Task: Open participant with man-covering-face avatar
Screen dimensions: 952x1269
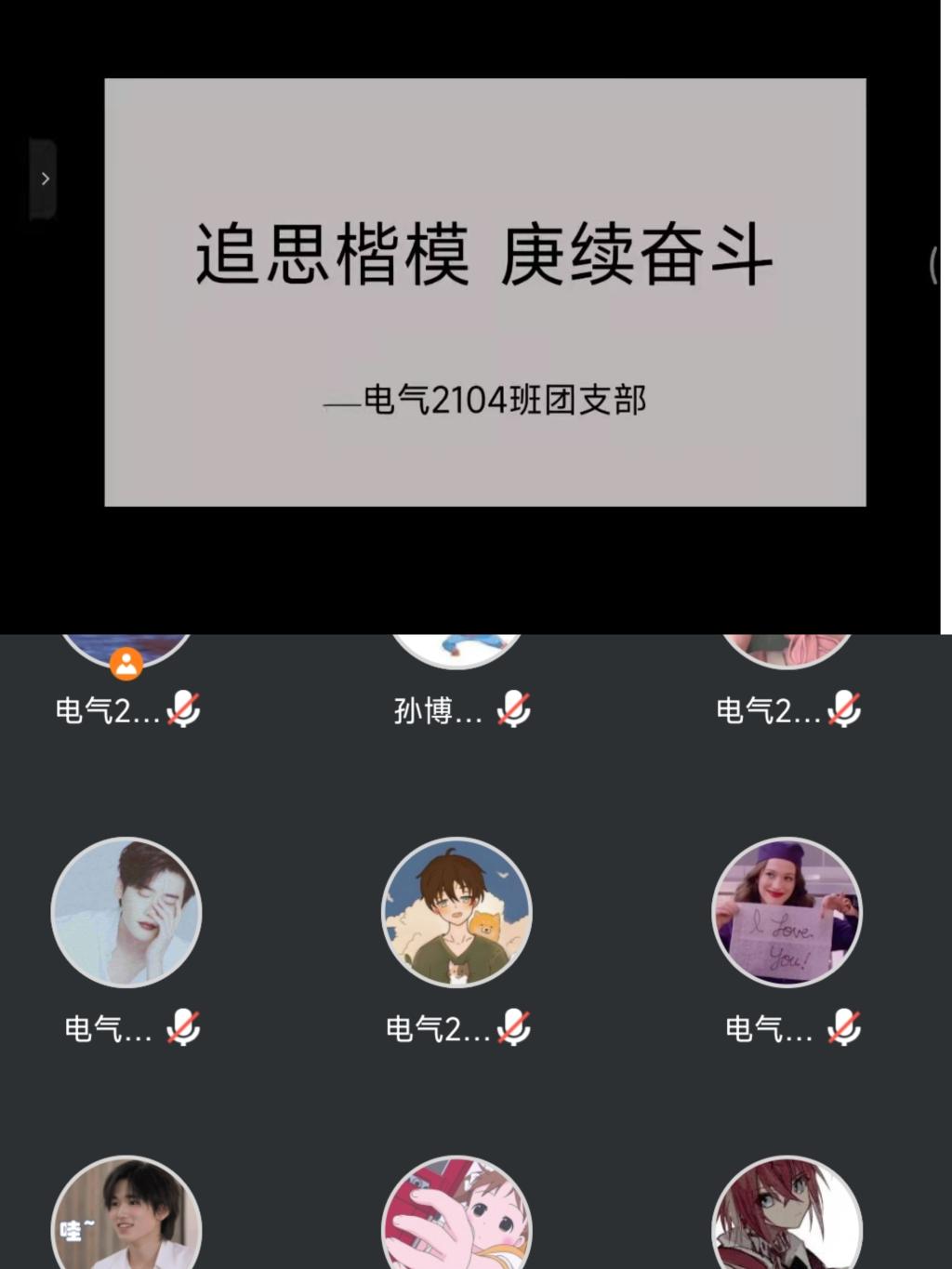Action: click(126, 912)
